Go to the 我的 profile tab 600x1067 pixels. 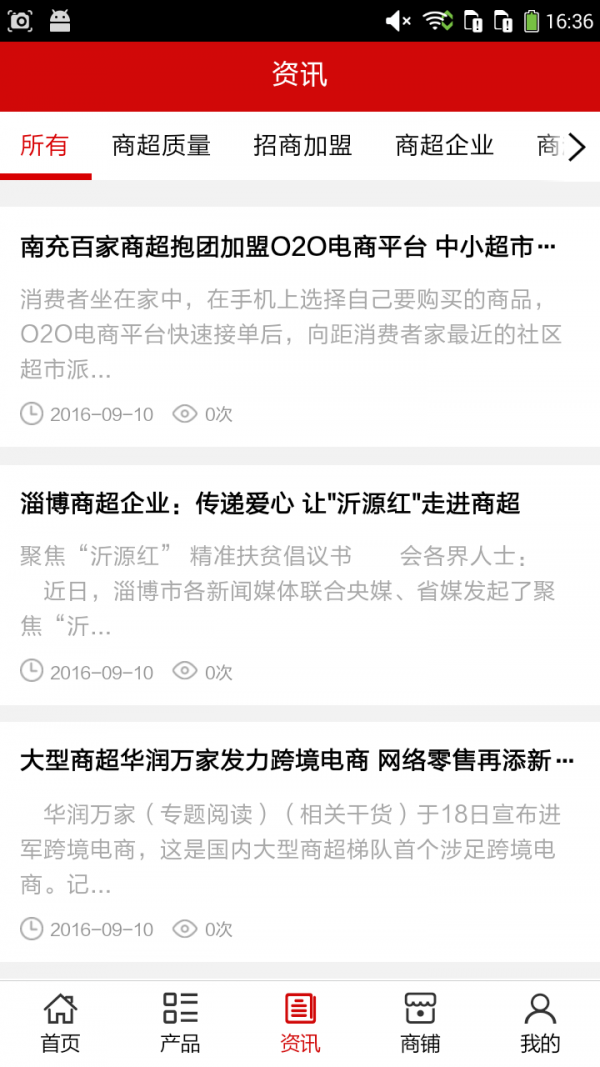pyautogui.click(x=540, y=1023)
